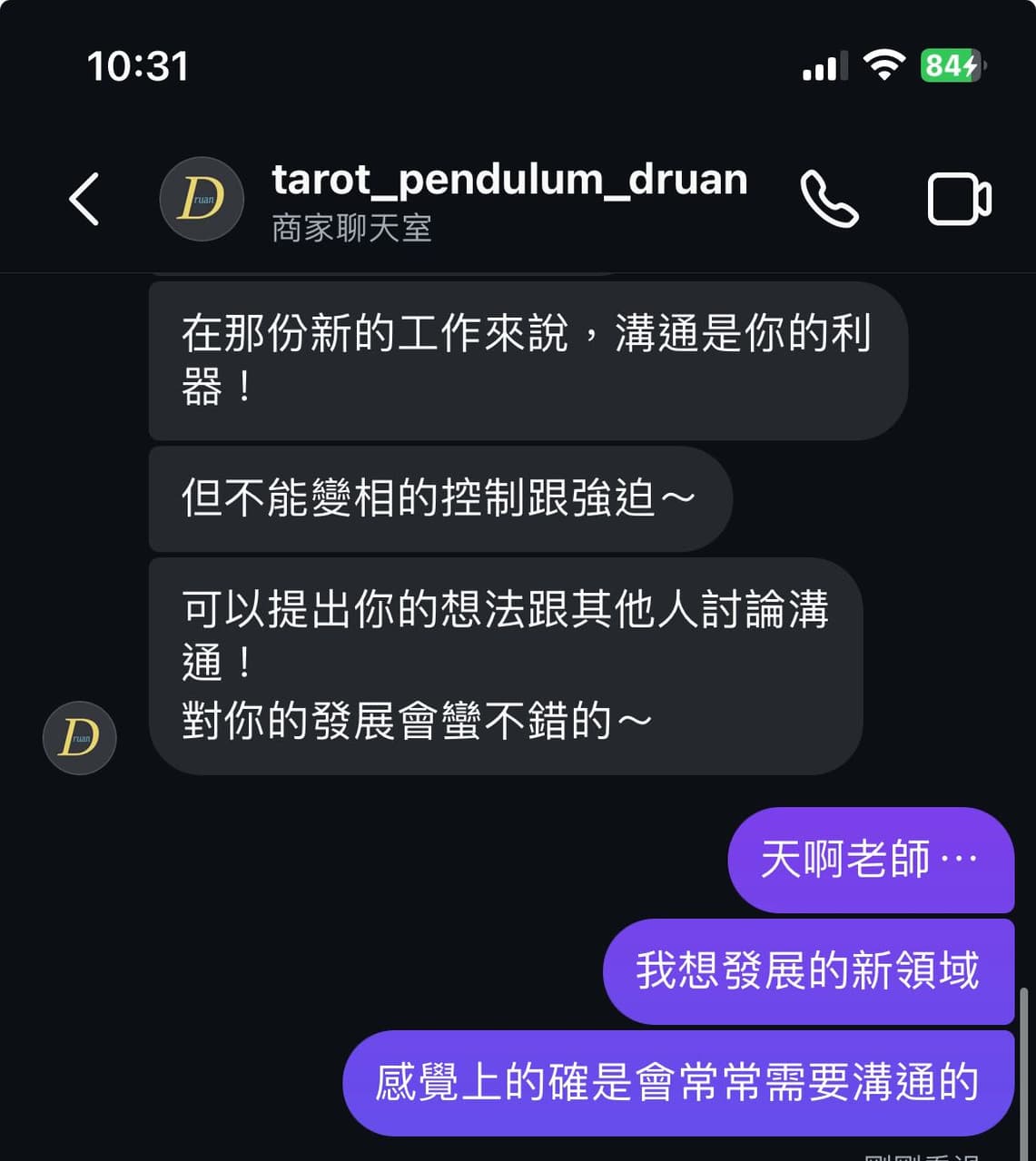1036x1161 pixels.
Task: Tap the bubble 我想發展的新領域
Action: pos(807,971)
